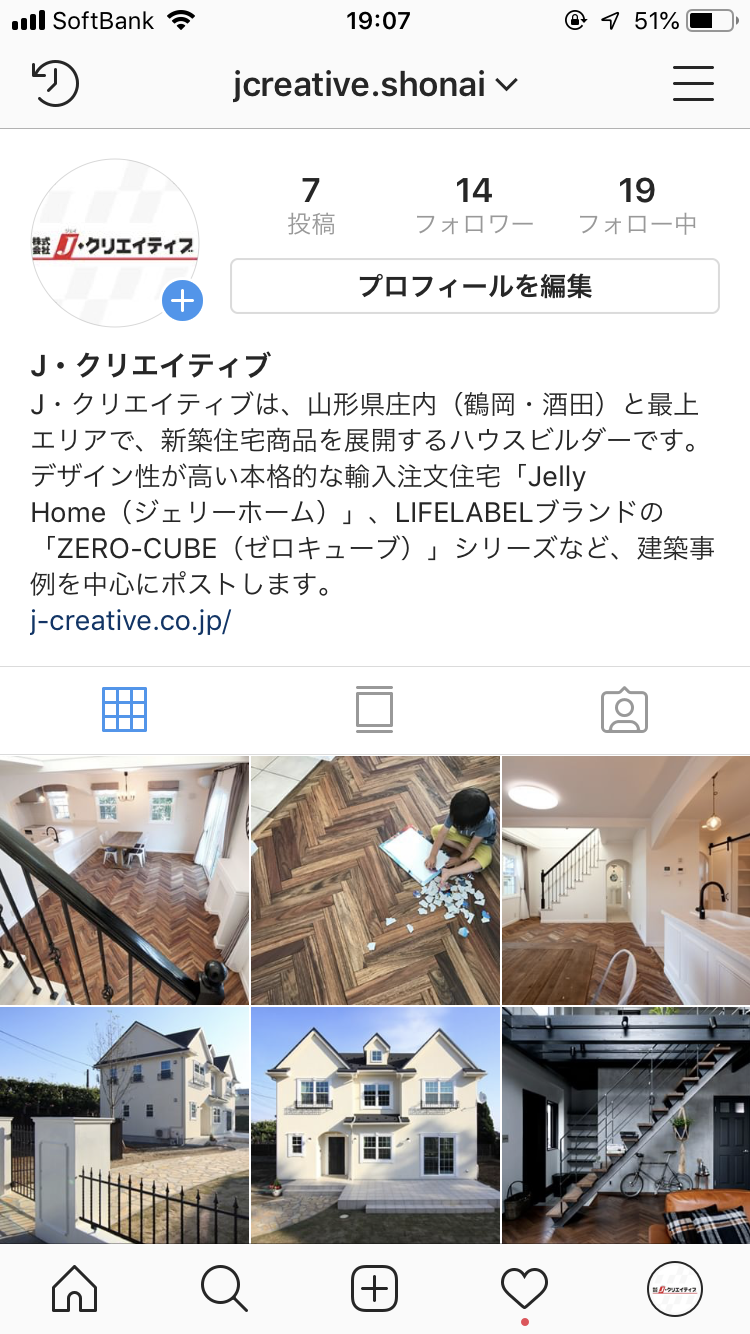Open the post with bicycle under stairs
Viewport: 750px width, 1334px height.
coord(626,1125)
